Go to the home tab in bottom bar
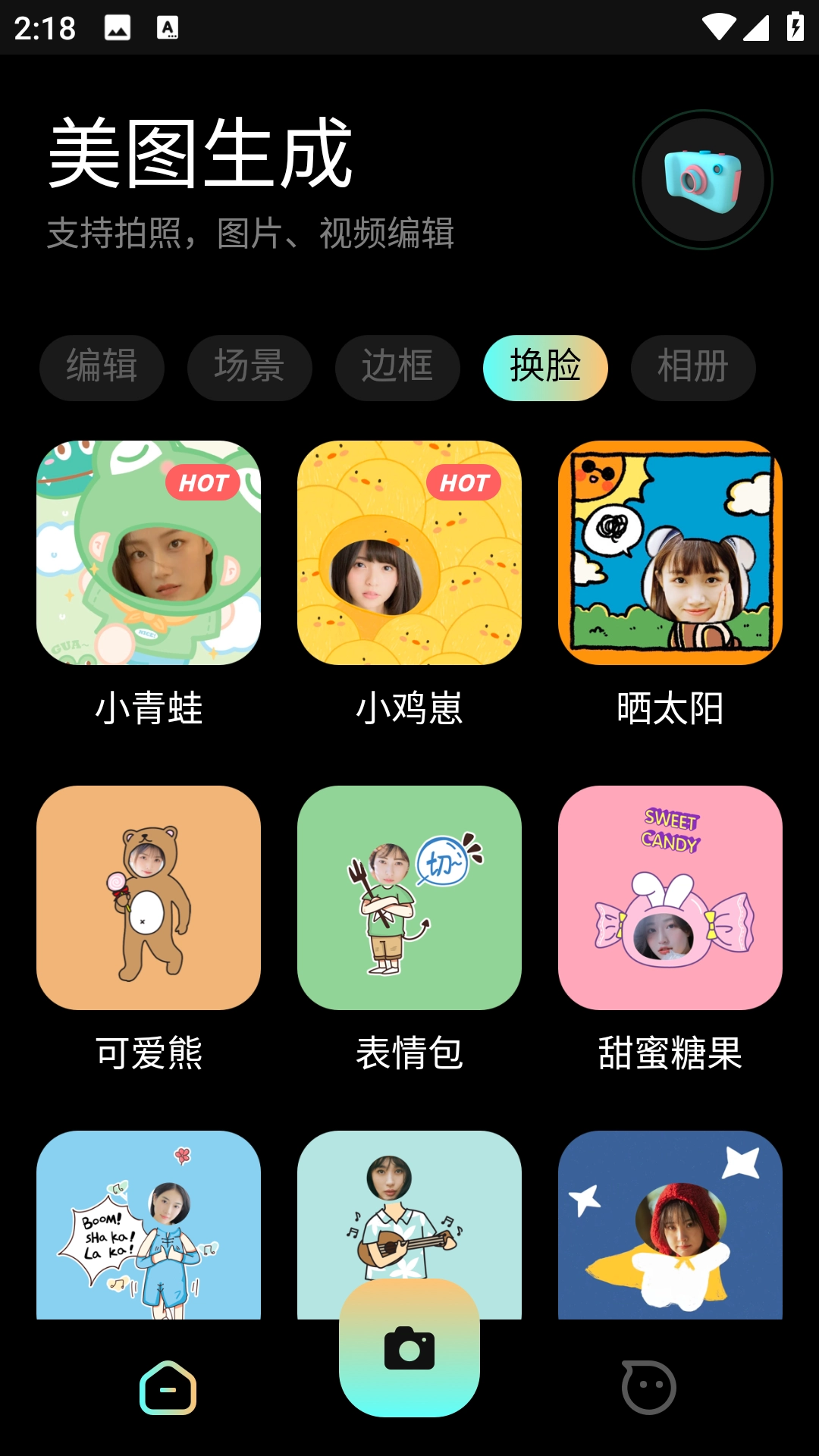This screenshot has width=819, height=1456. 168,1388
